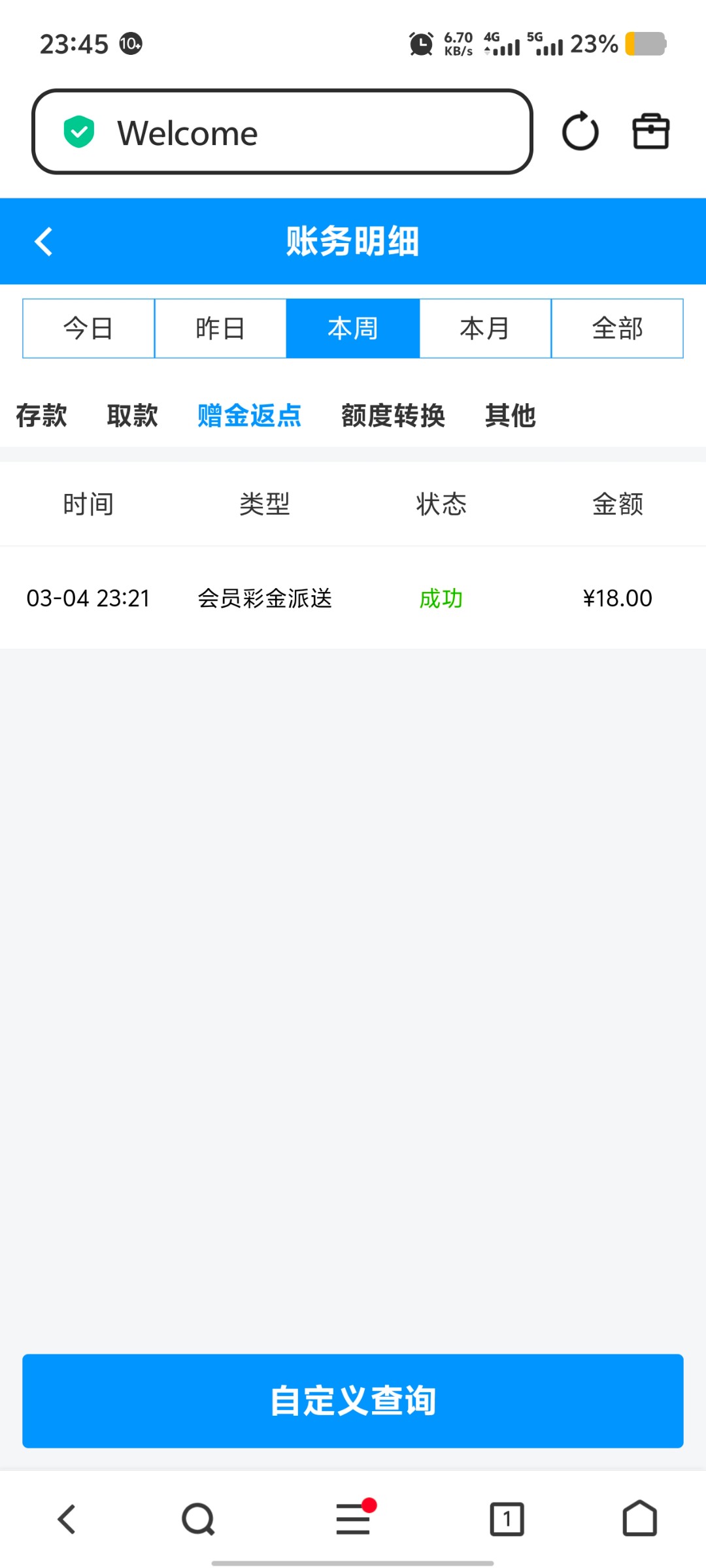This screenshot has height=1568, width=706.
Task: Open the toolbox briefcase icon
Action: point(650,132)
